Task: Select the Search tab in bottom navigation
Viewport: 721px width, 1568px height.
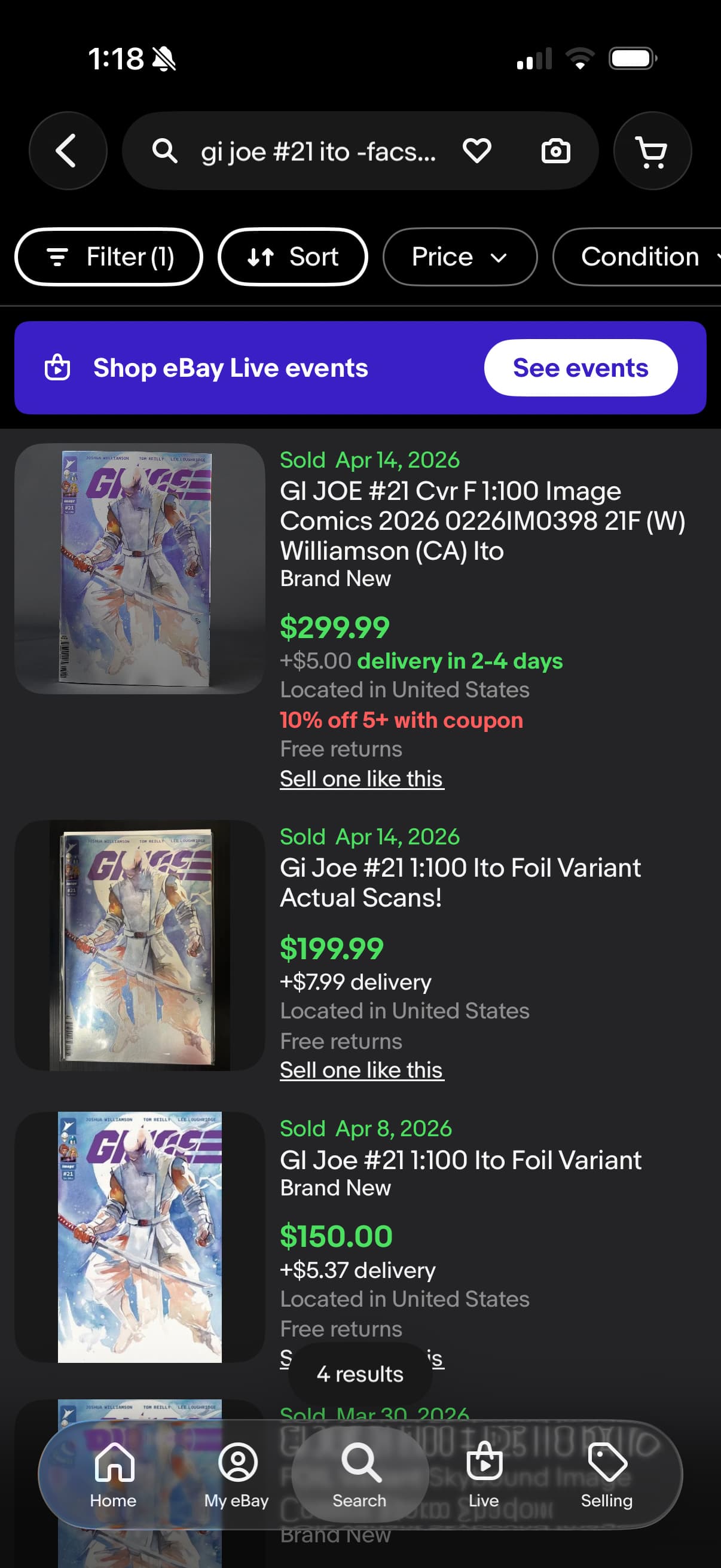Action: (359, 1474)
